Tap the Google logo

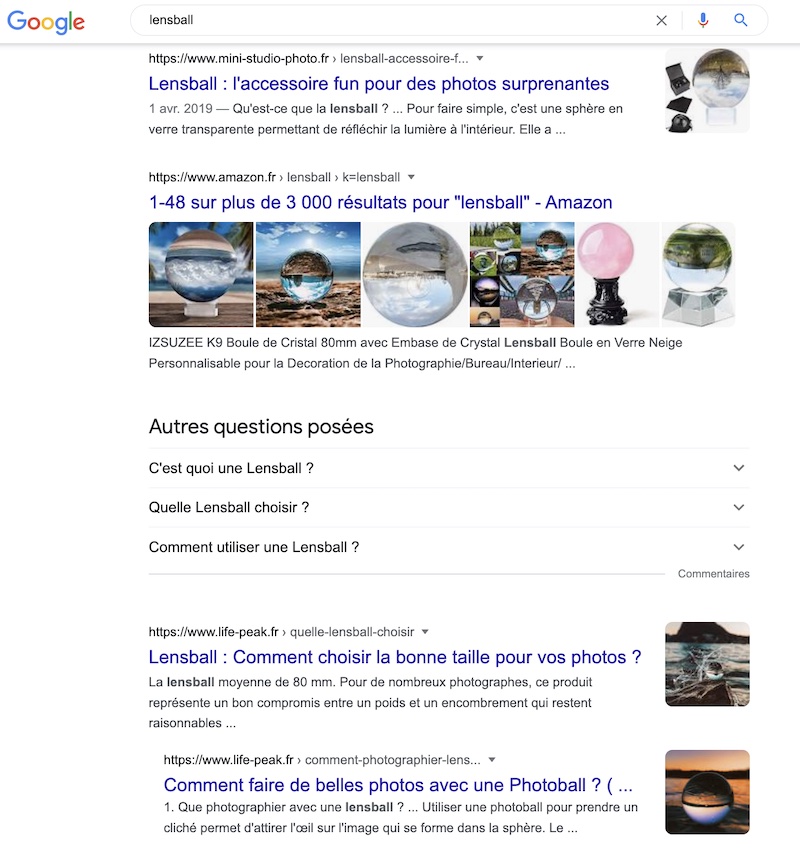point(45,21)
